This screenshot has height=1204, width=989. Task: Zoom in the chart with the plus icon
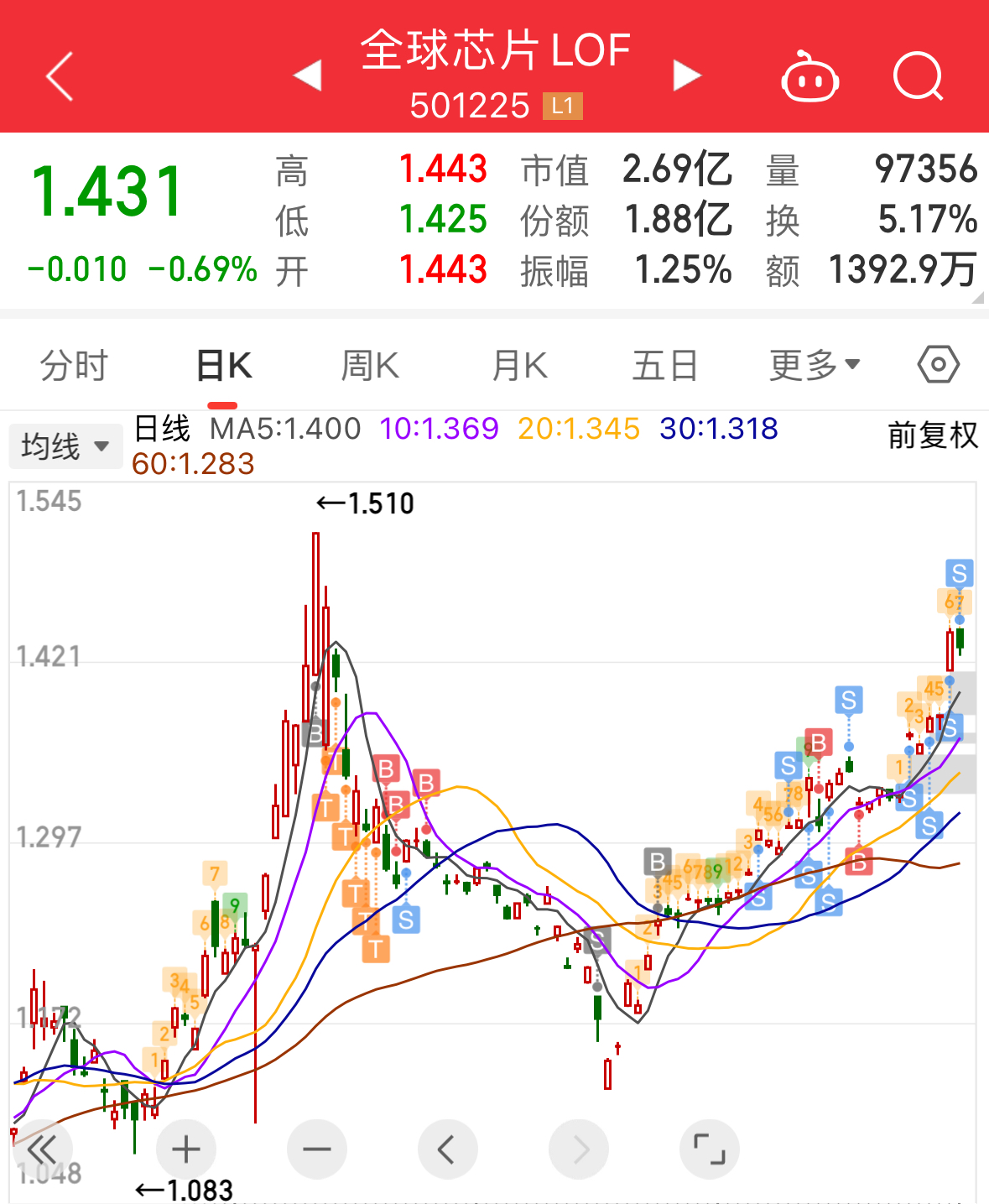coord(185,1149)
